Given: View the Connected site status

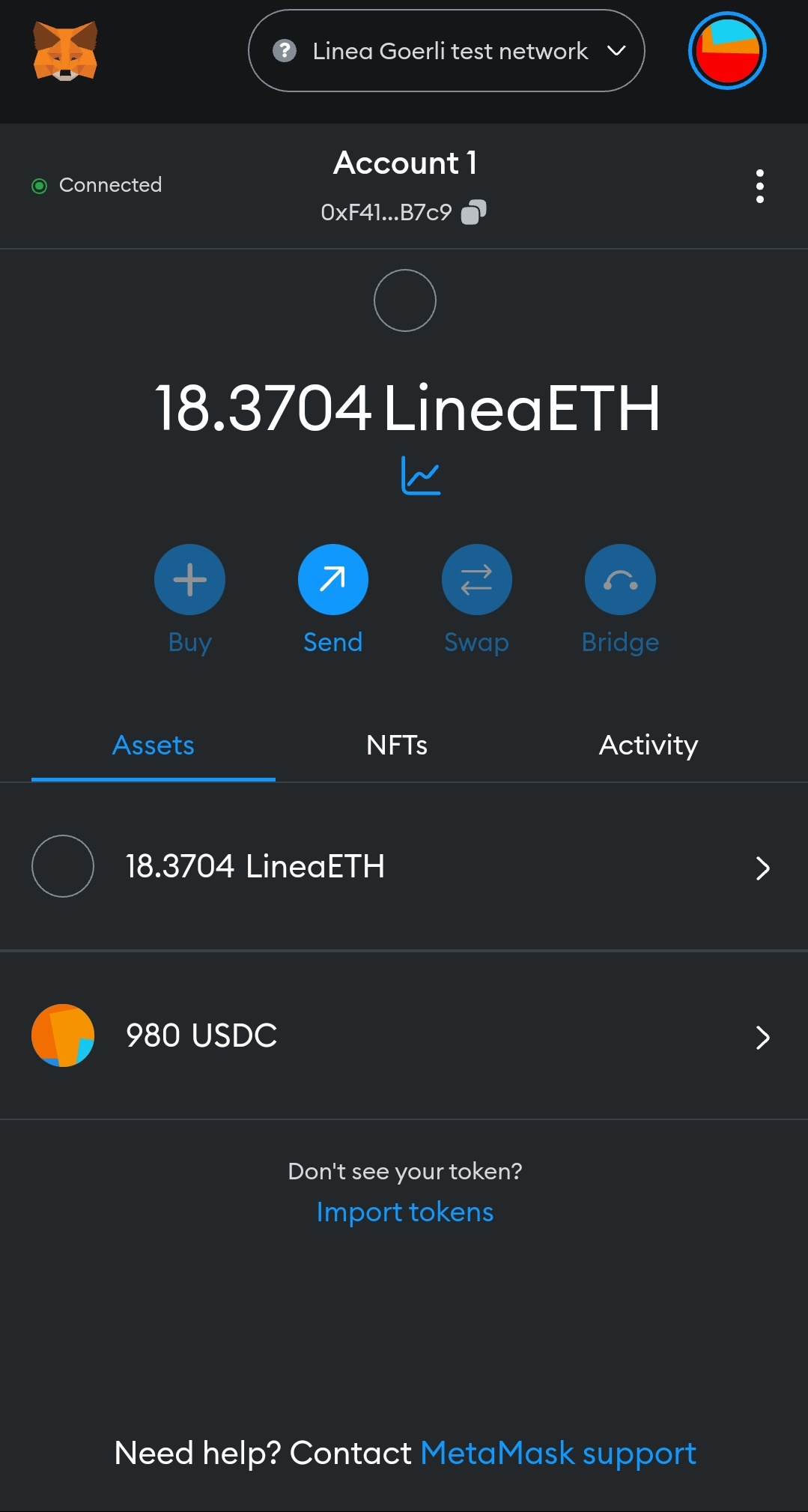Looking at the screenshot, I should coord(97,185).
